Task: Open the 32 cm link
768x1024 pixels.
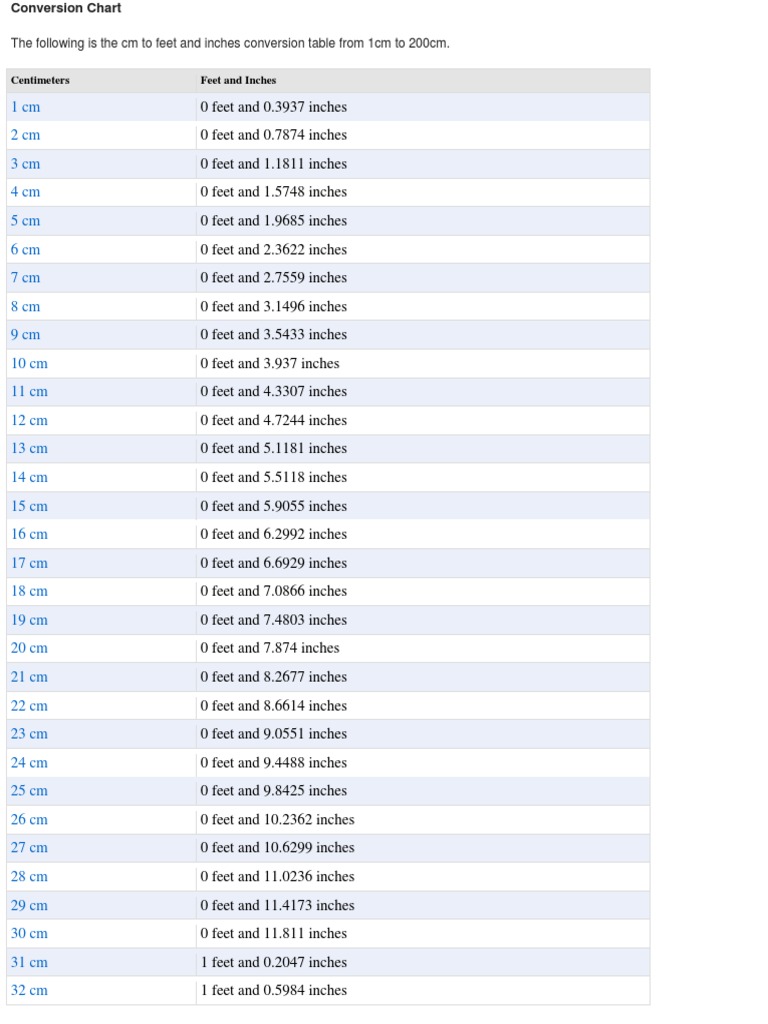Action: [x=29, y=990]
